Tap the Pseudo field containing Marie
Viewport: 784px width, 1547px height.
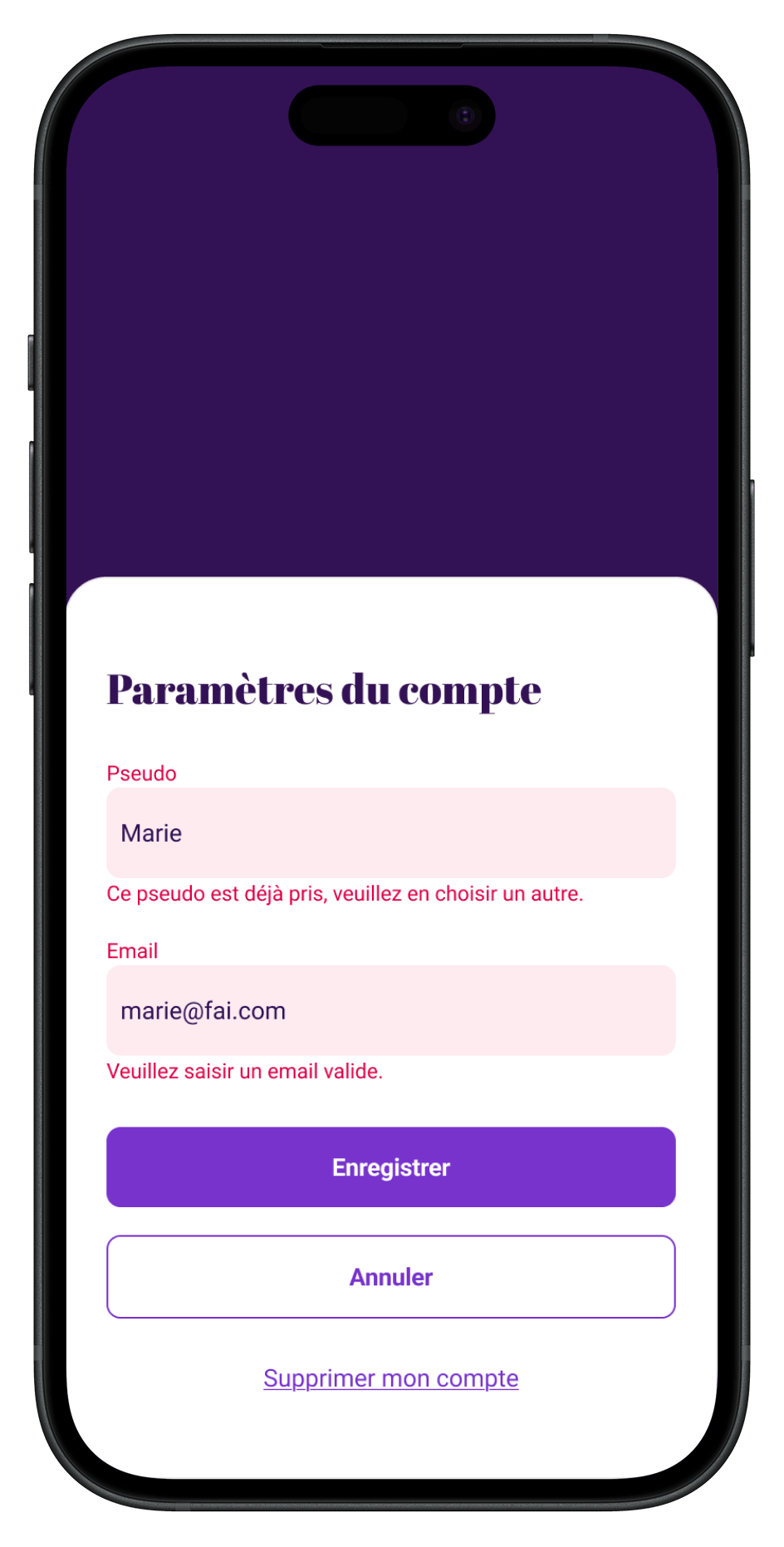click(390, 832)
